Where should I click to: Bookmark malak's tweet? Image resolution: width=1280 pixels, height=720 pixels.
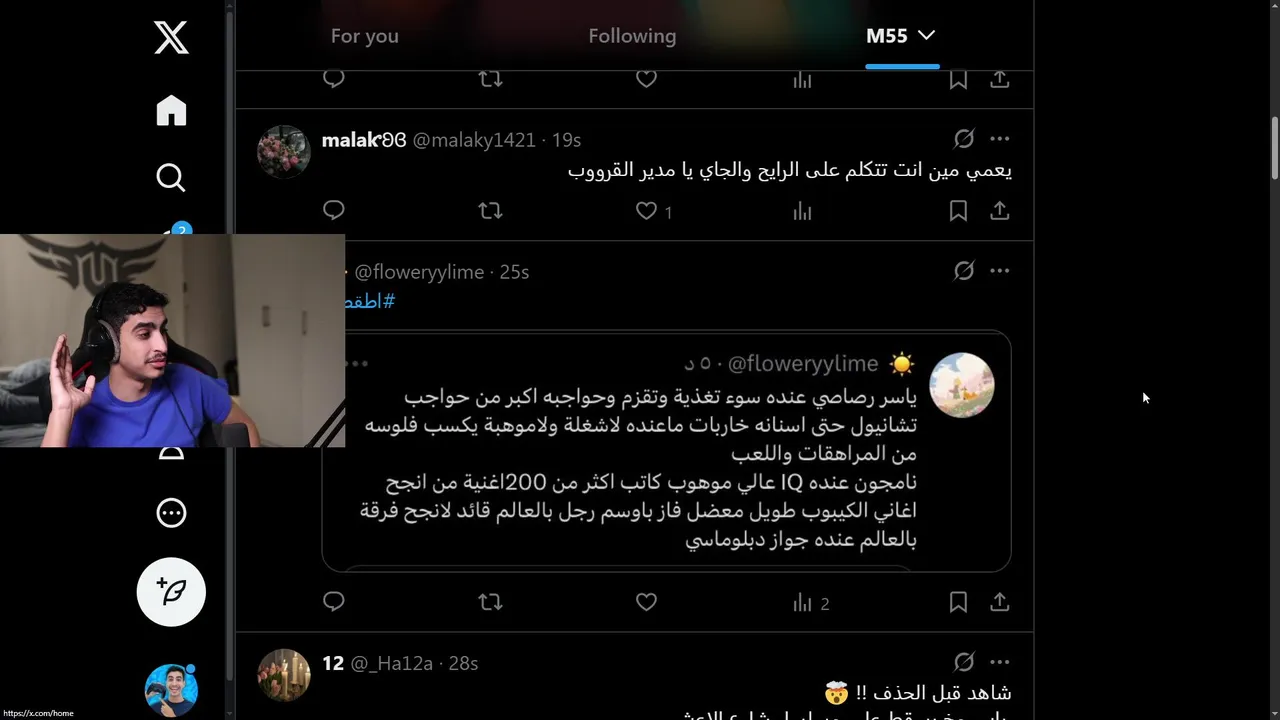pos(958,211)
